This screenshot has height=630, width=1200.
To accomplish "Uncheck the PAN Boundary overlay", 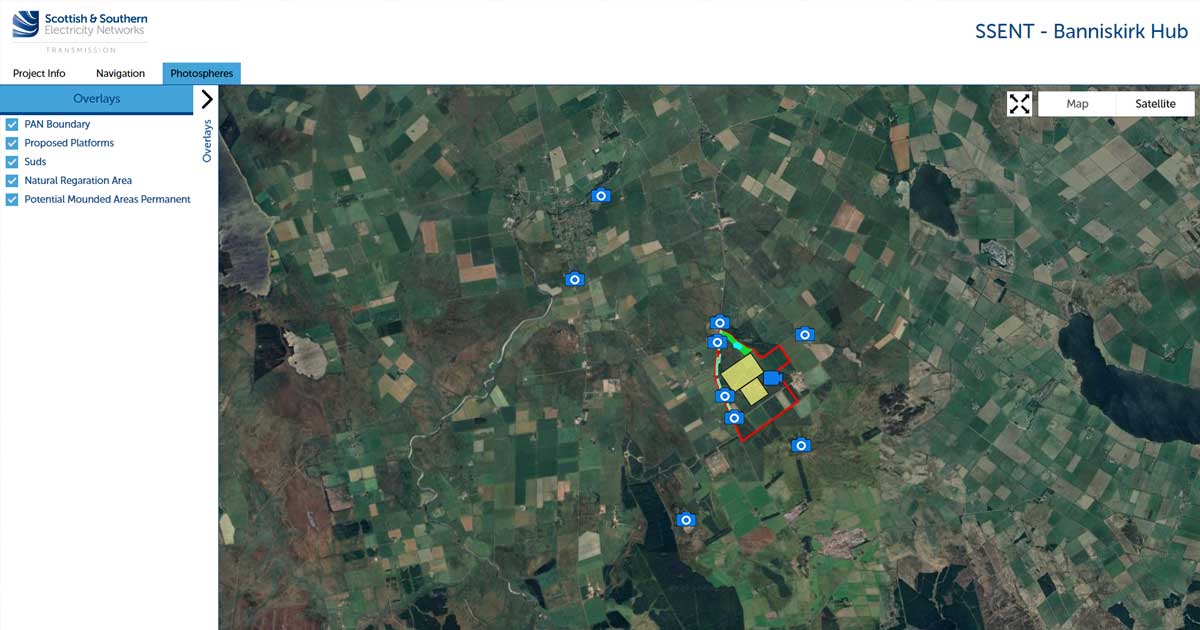I will click(x=12, y=124).
